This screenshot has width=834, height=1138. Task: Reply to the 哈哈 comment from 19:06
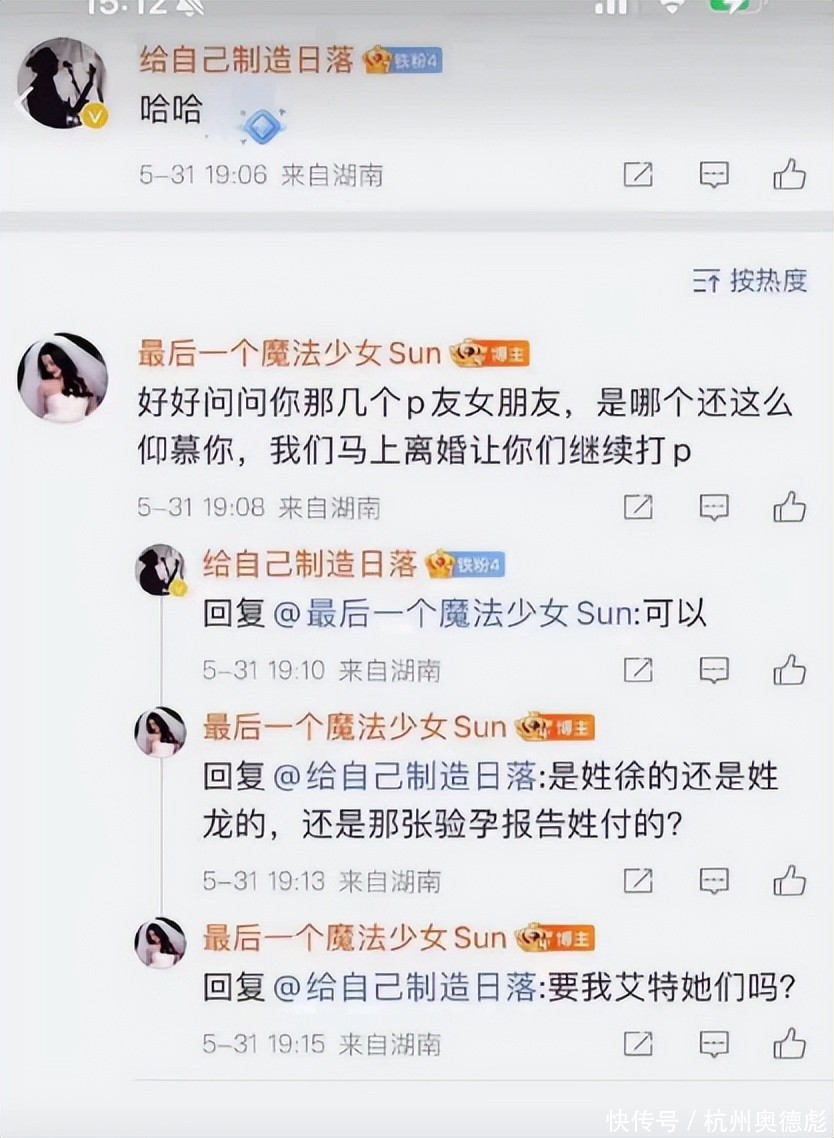tap(713, 175)
